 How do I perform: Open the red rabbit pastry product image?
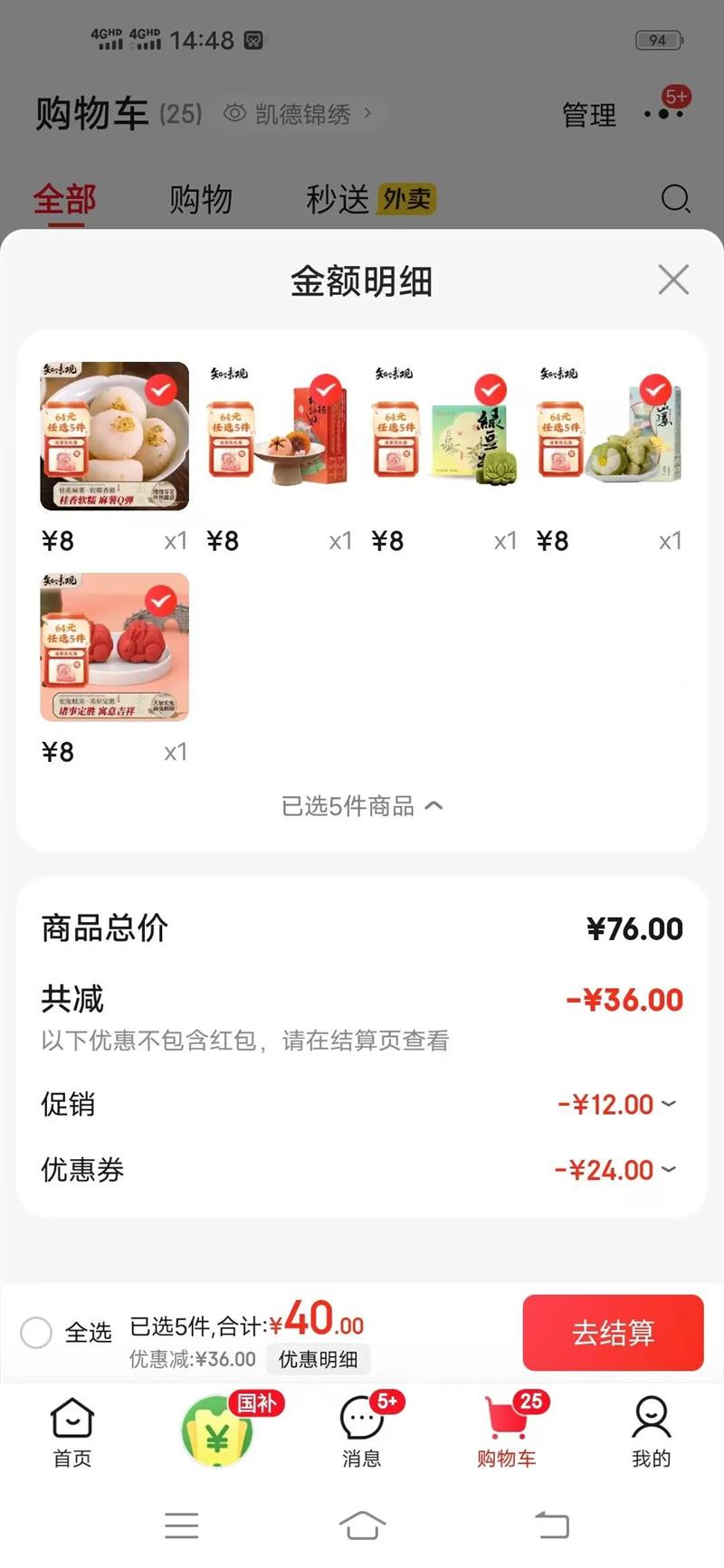(x=115, y=647)
